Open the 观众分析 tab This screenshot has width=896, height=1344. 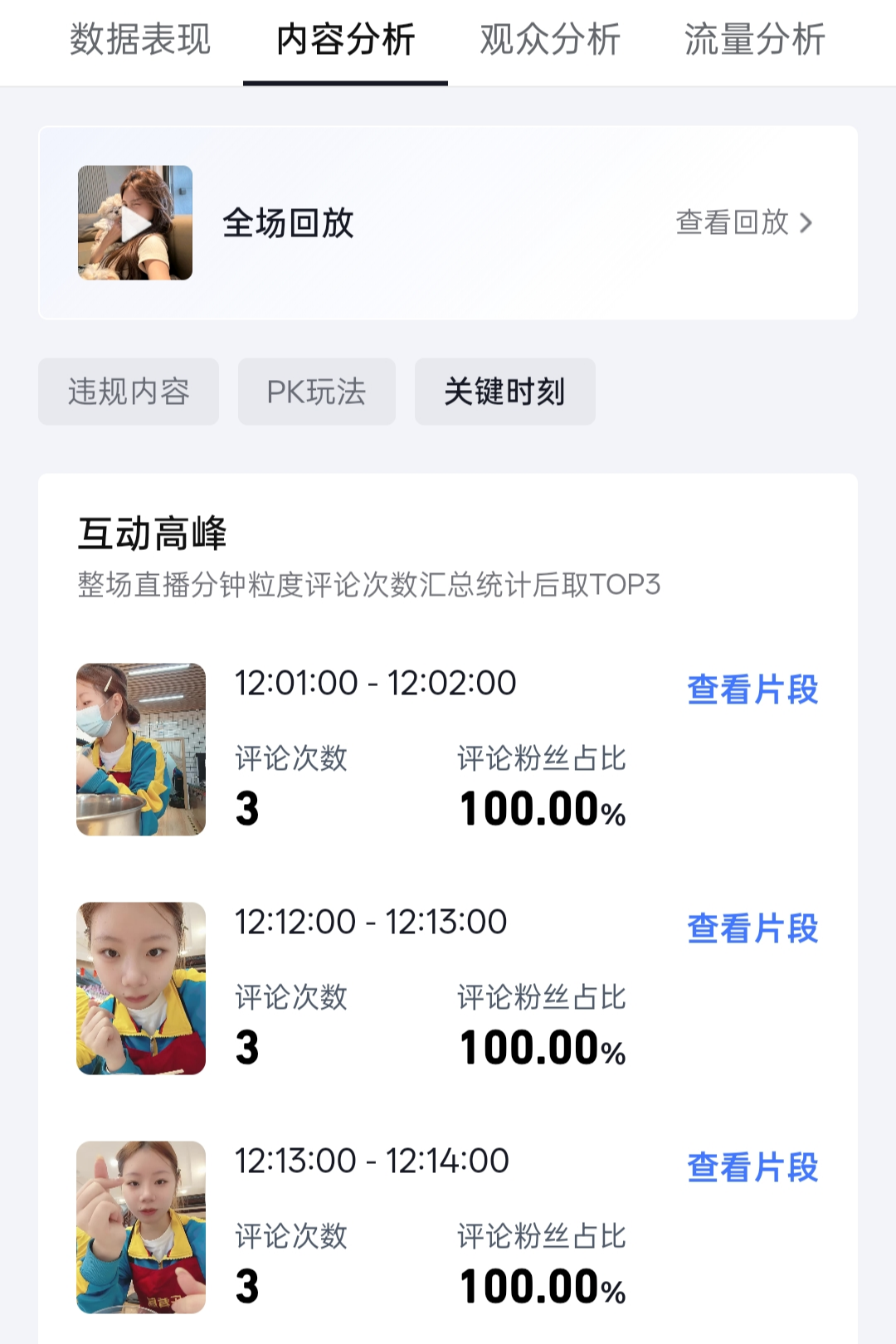coord(550,40)
